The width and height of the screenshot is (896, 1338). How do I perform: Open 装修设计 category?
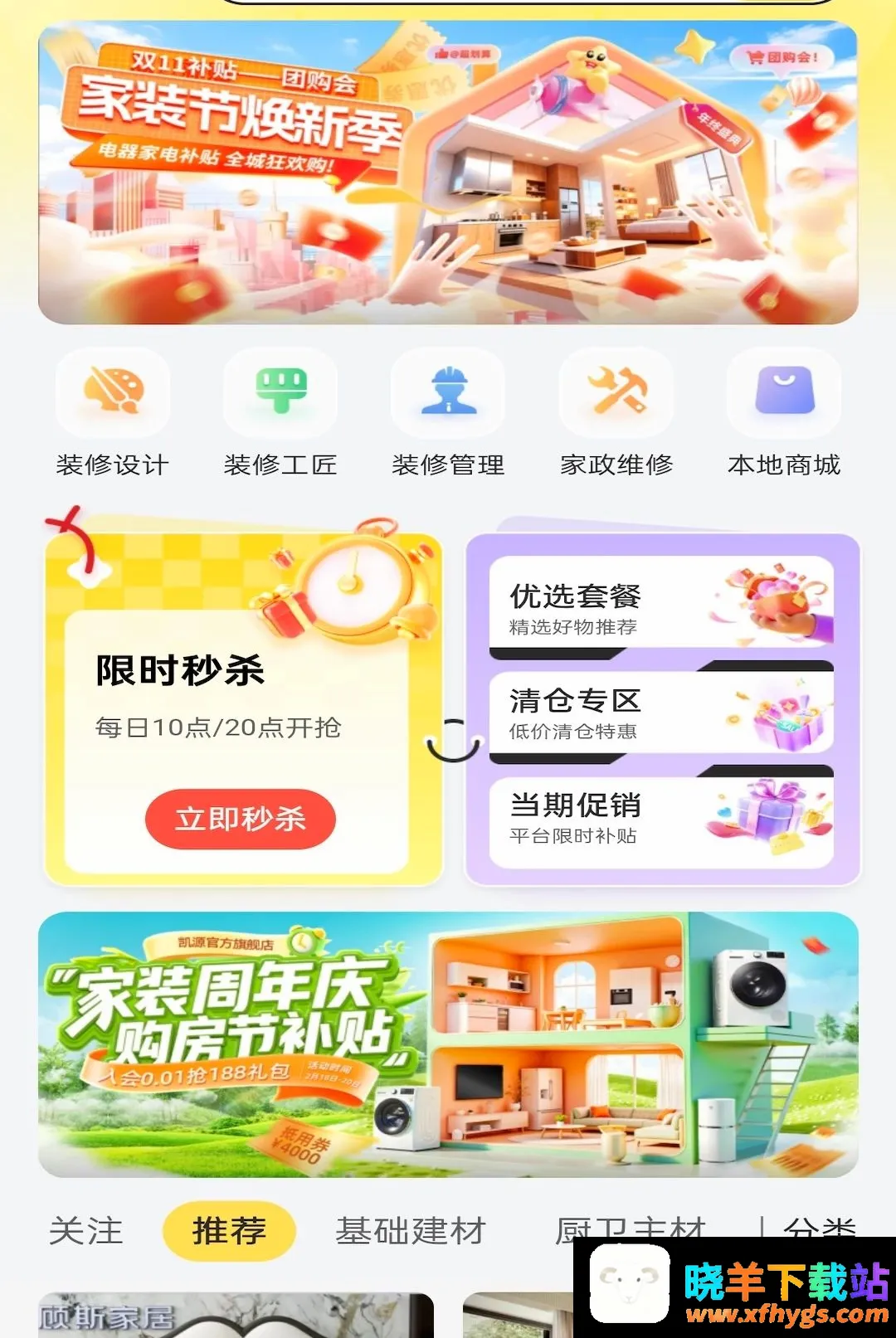tap(113, 414)
